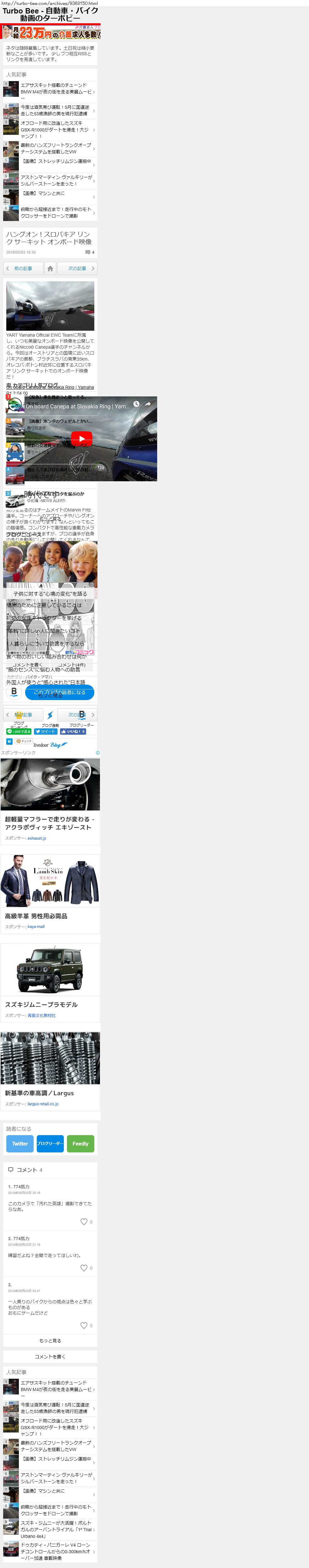Subscribe using the Feedly button
309x1568 pixels.
point(80,1143)
